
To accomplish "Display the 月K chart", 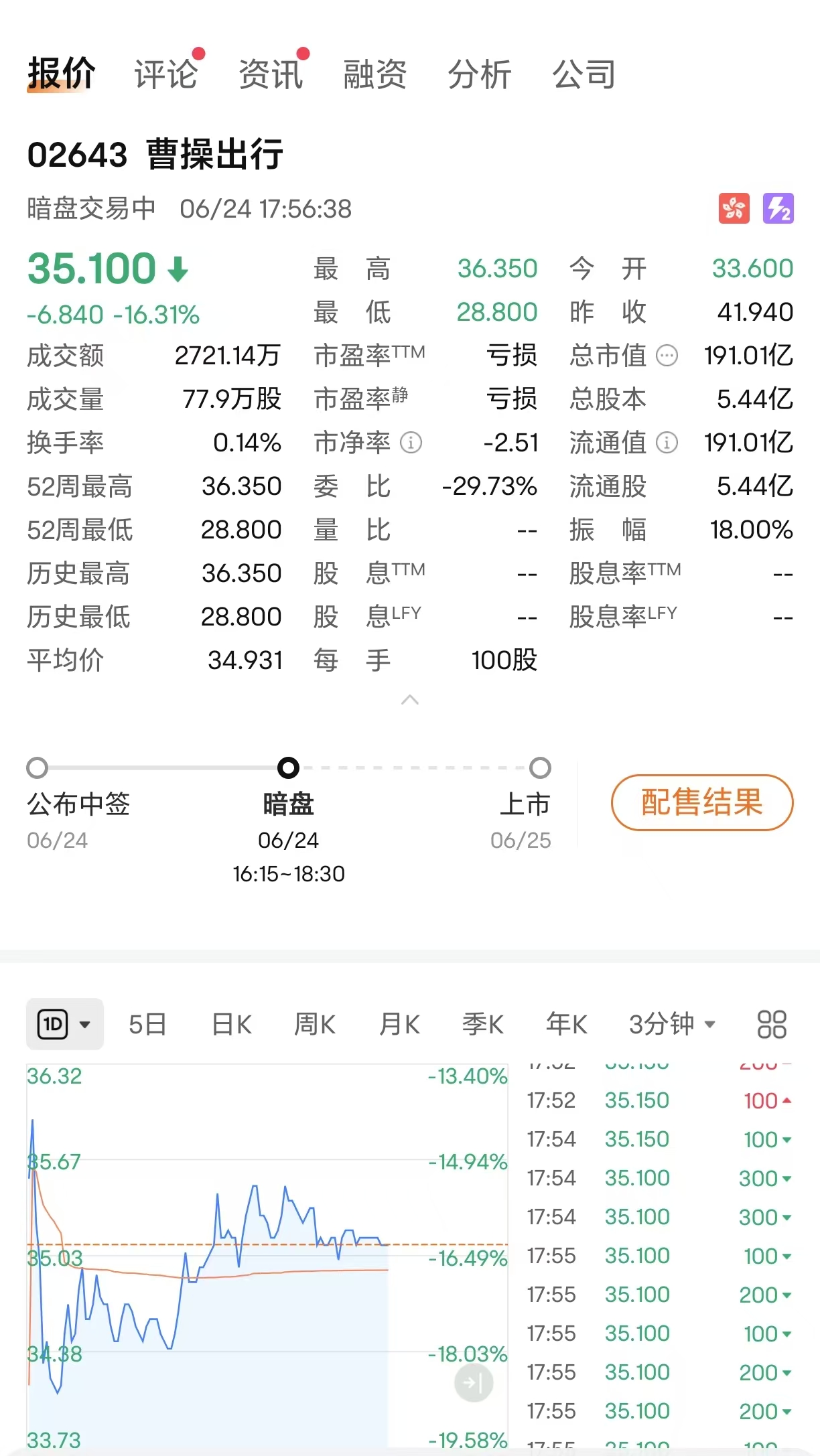I will click(x=399, y=1024).
